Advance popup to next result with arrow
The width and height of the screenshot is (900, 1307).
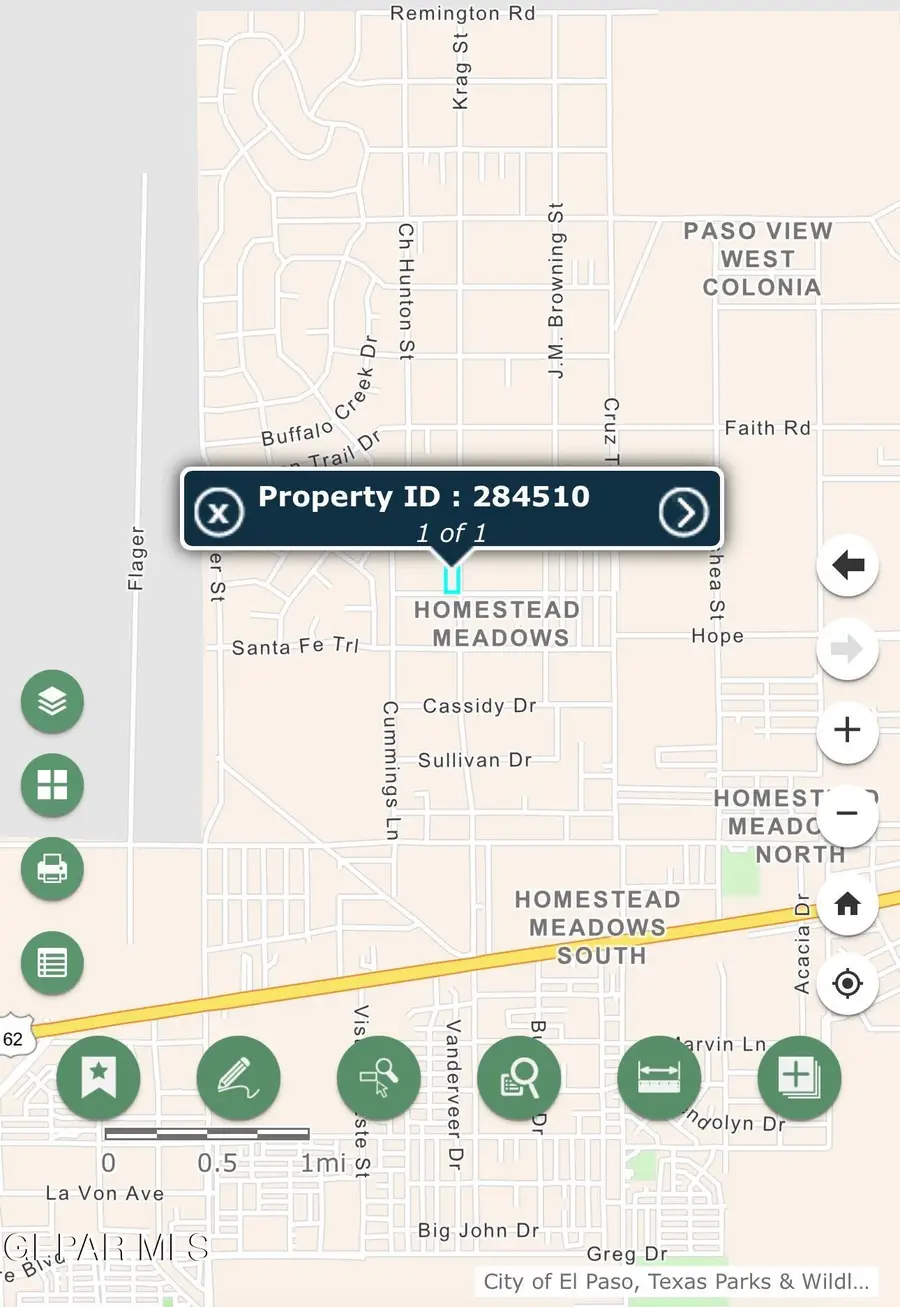click(684, 511)
